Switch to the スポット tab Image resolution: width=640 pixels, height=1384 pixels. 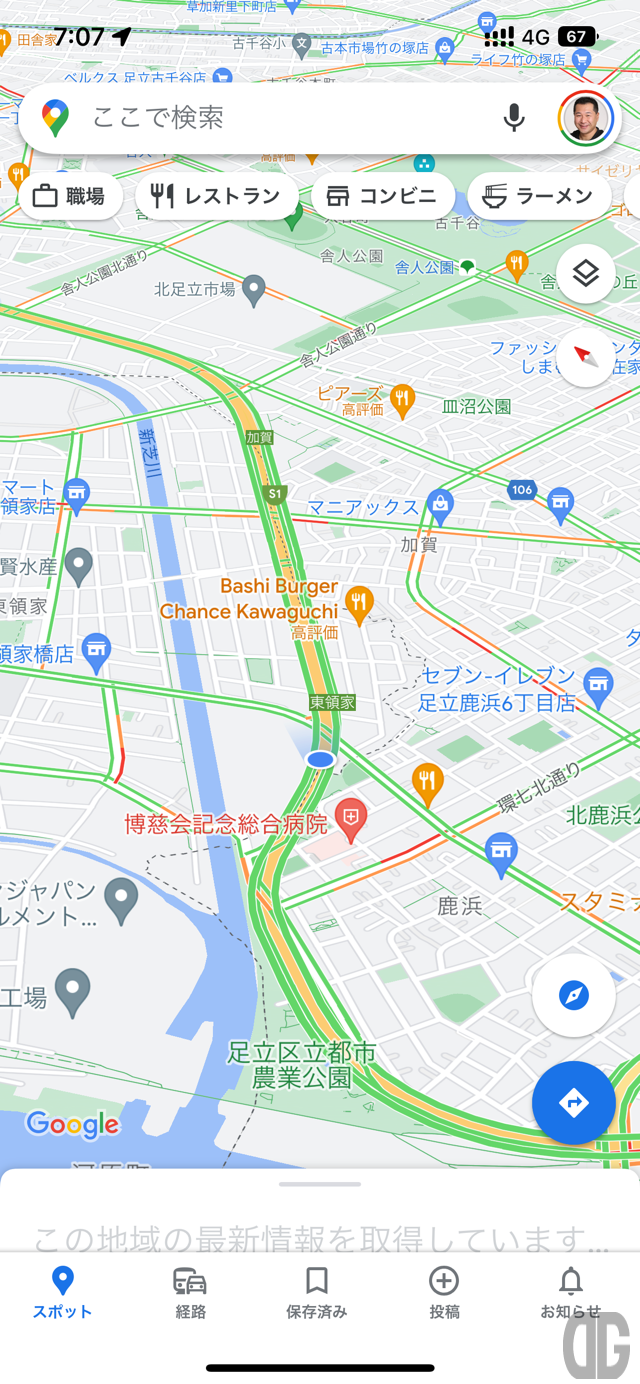tap(62, 1292)
